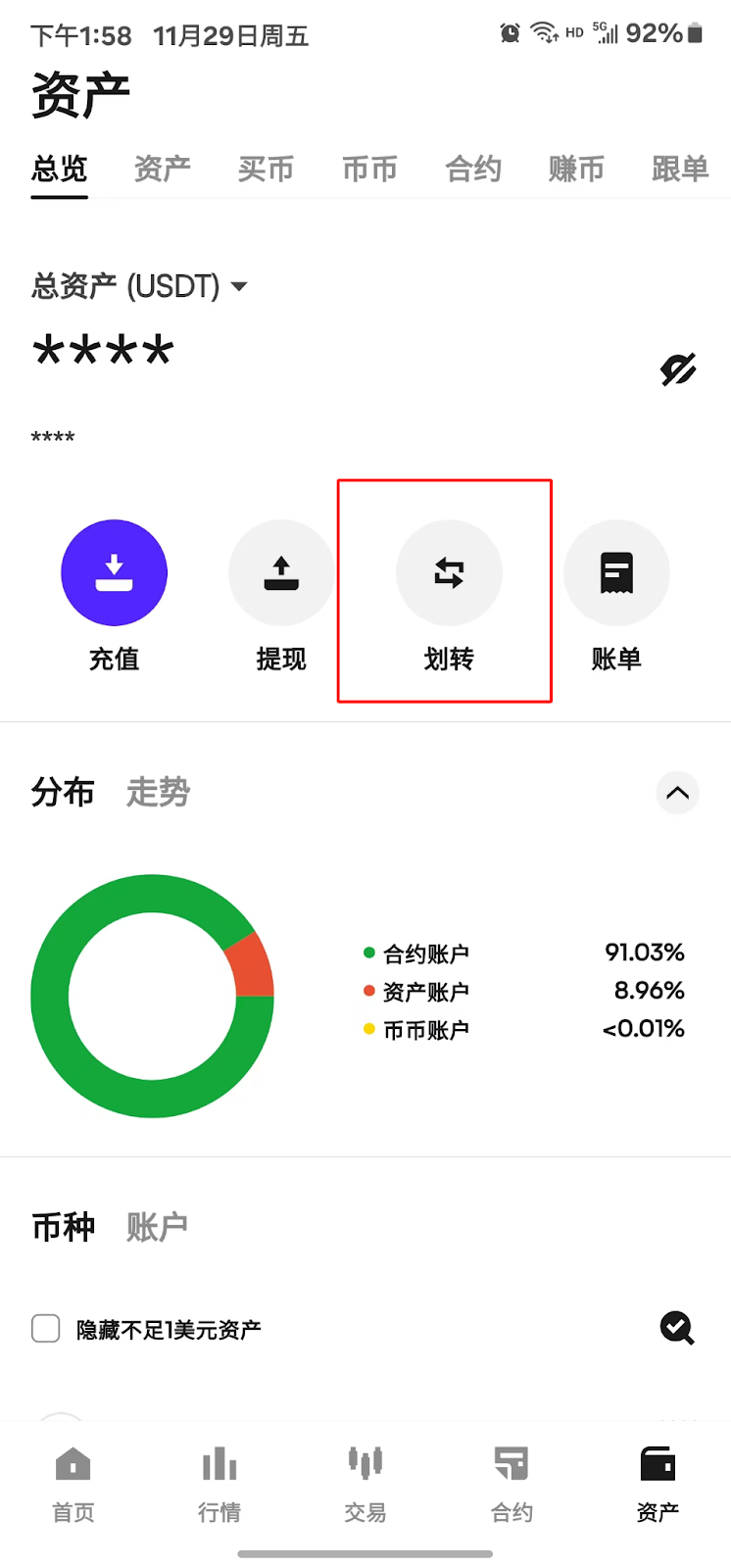This screenshot has width=731, height=1568.
Task: Open the 跟单 tab
Action: [679, 169]
